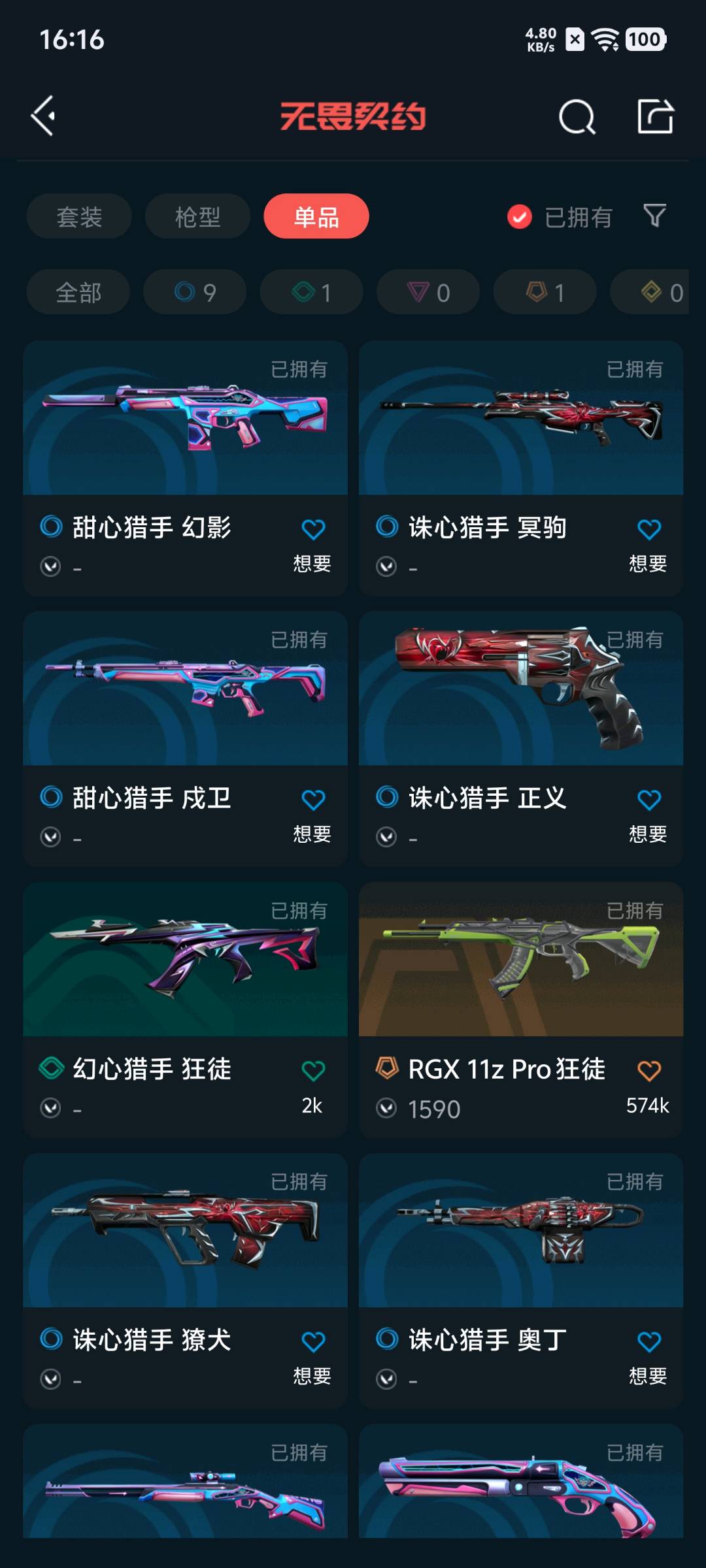The height and width of the screenshot is (1568, 706).
Task: Add 诛心猎手 奥丁 to wanted list
Action: coord(649,1342)
